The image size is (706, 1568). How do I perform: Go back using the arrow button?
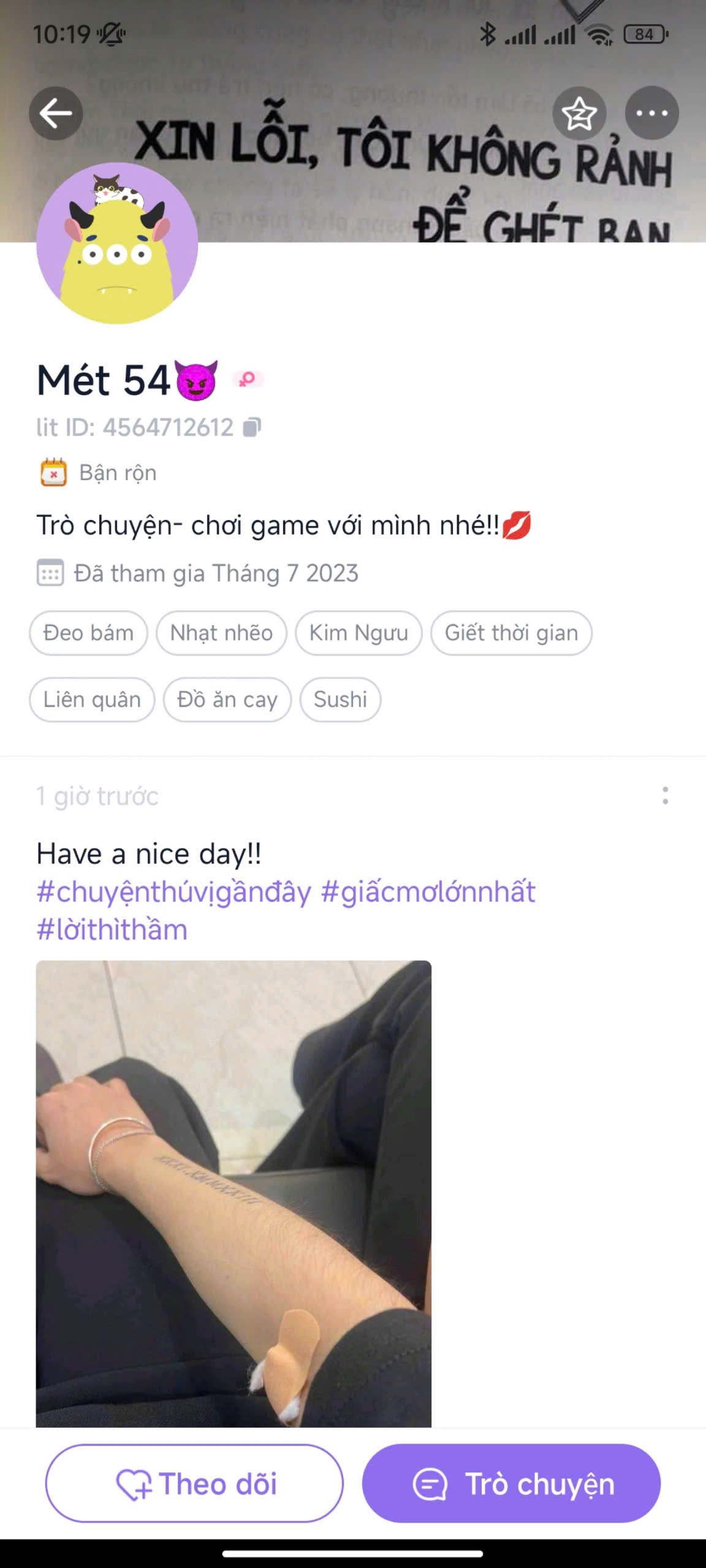(56, 113)
